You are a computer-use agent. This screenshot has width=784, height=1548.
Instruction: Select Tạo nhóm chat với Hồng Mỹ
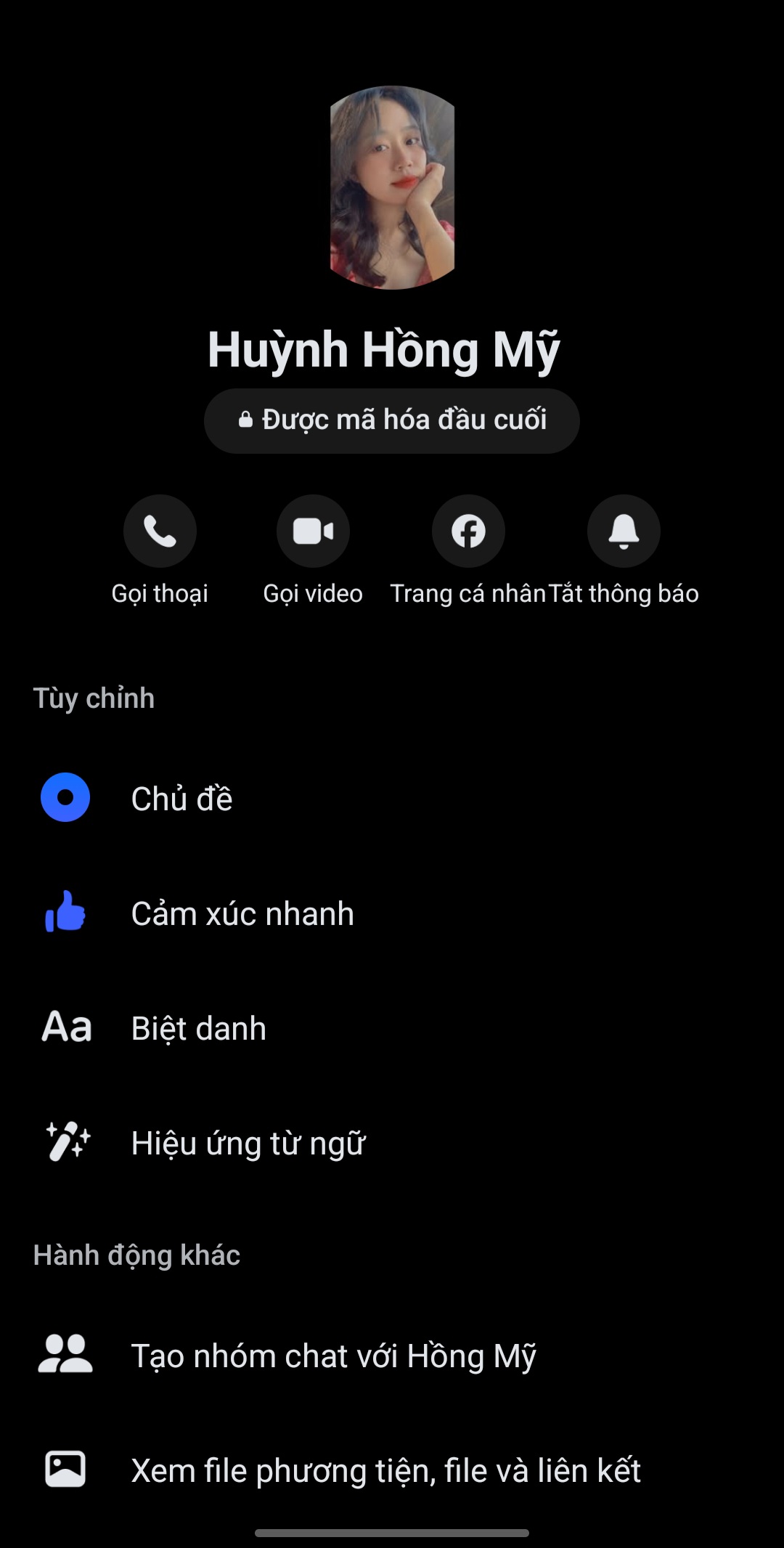(x=333, y=1356)
